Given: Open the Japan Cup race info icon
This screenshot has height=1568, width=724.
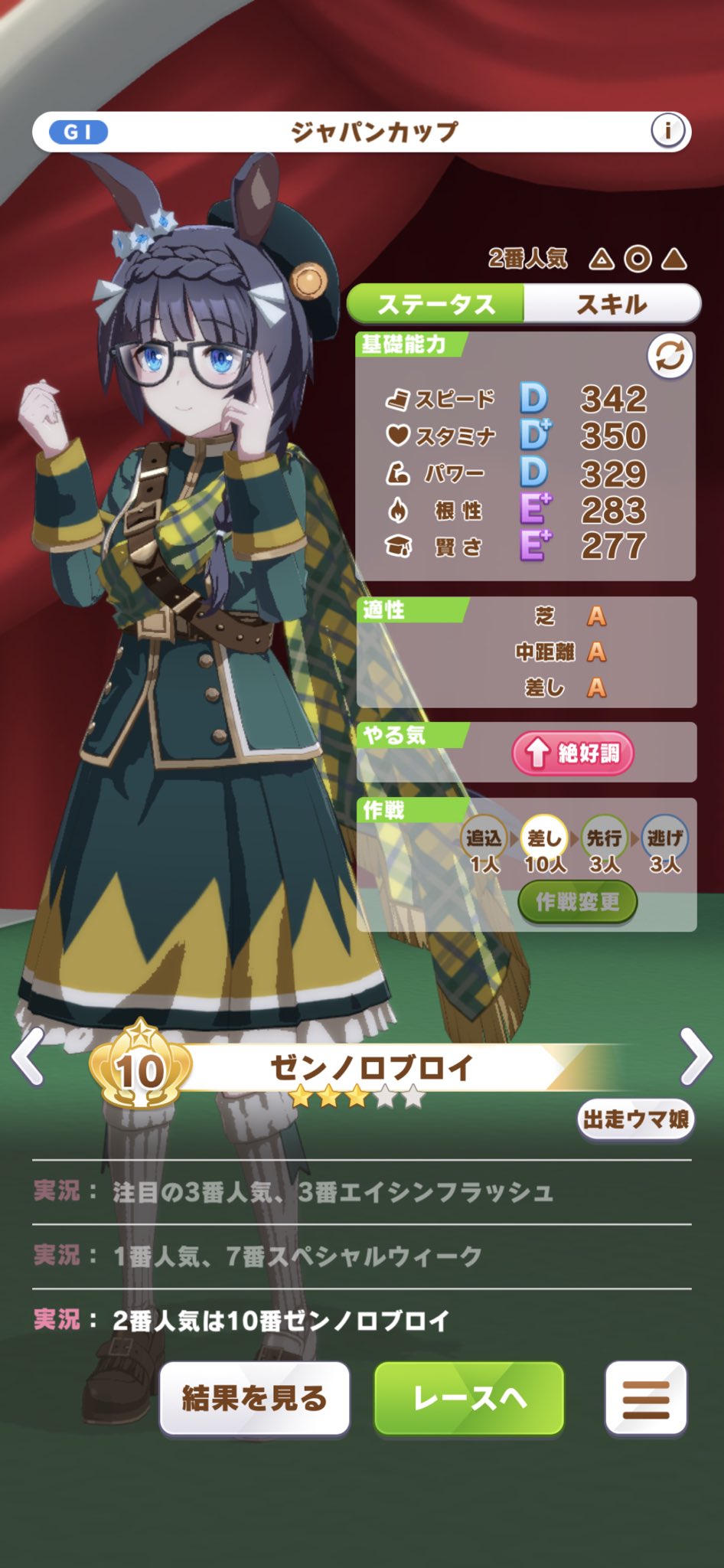Looking at the screenshot, I should tap(667, 131).
